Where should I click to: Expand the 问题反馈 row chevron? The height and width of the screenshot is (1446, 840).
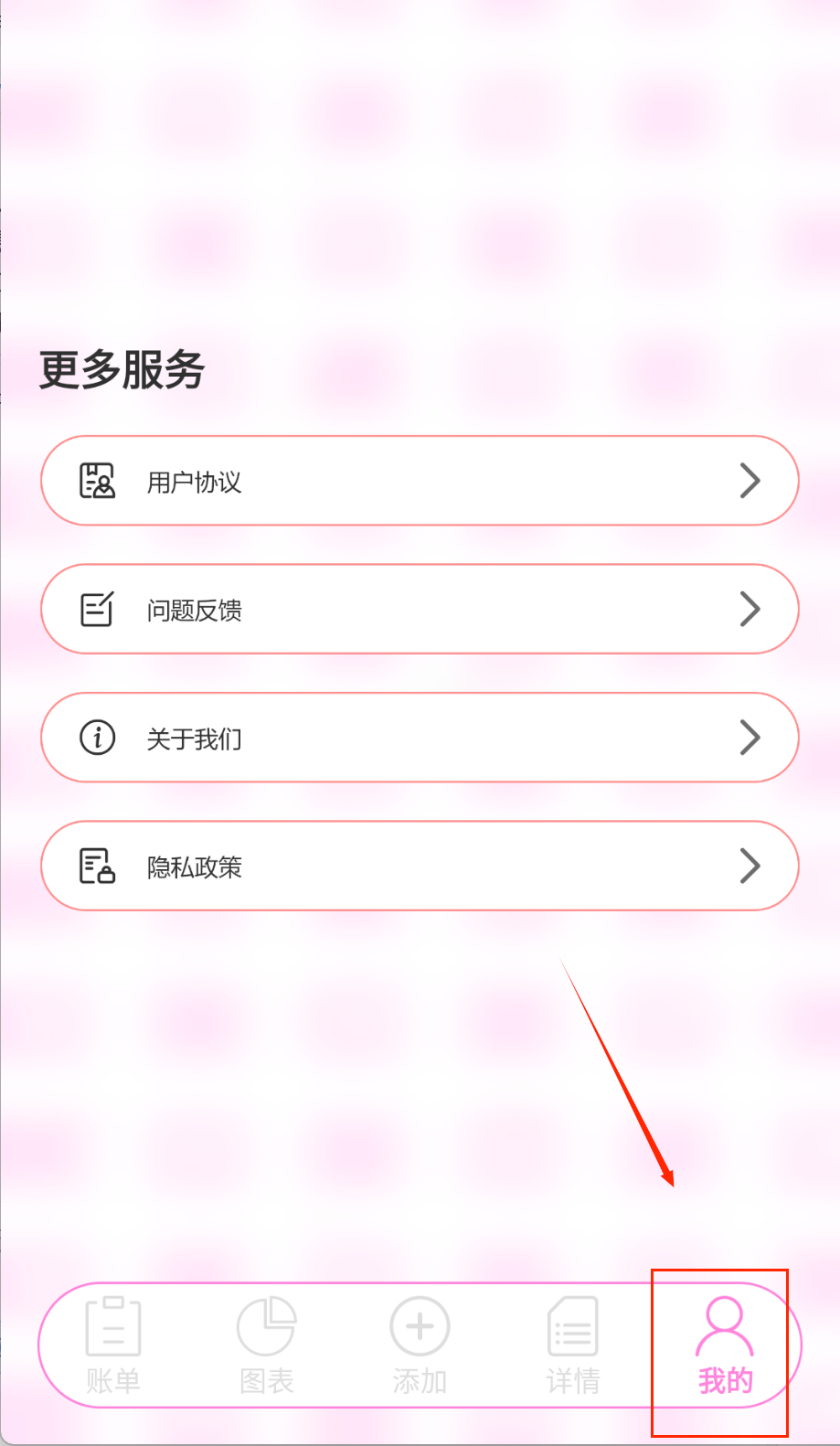750,609
